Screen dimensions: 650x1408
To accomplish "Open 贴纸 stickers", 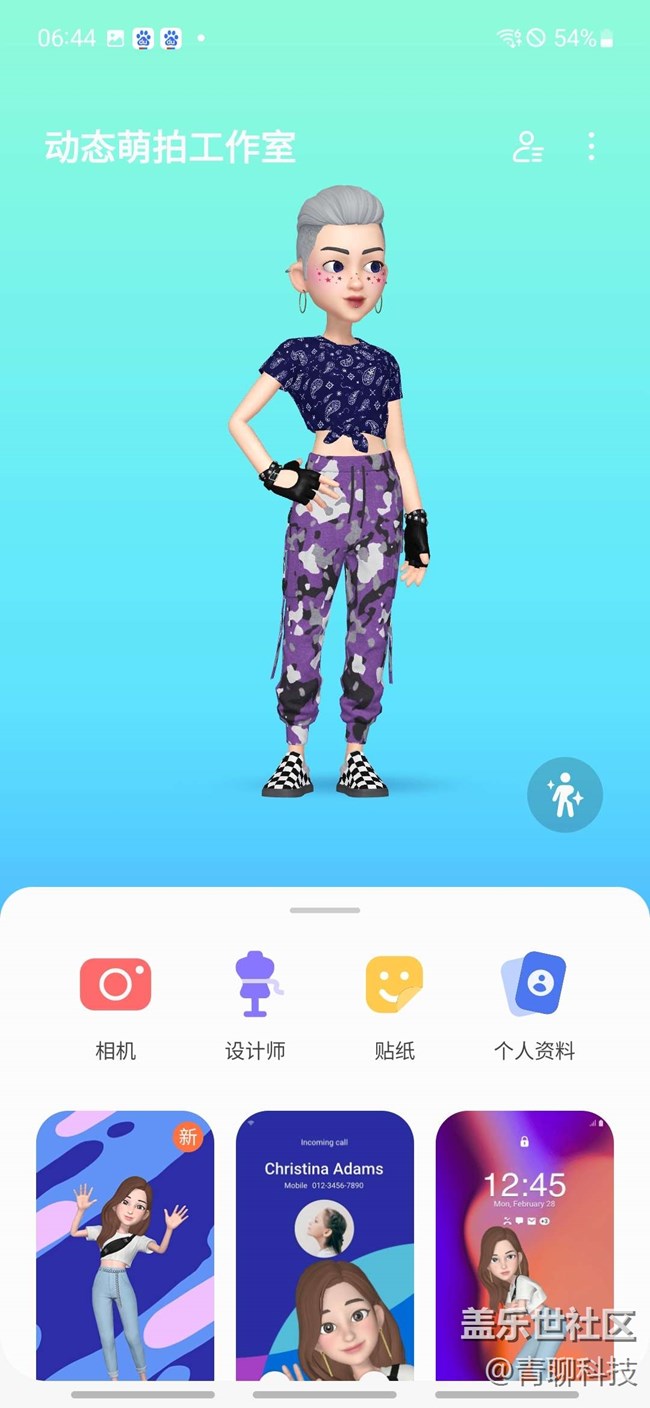I will pyautogui.click(x=394, y=1005).
